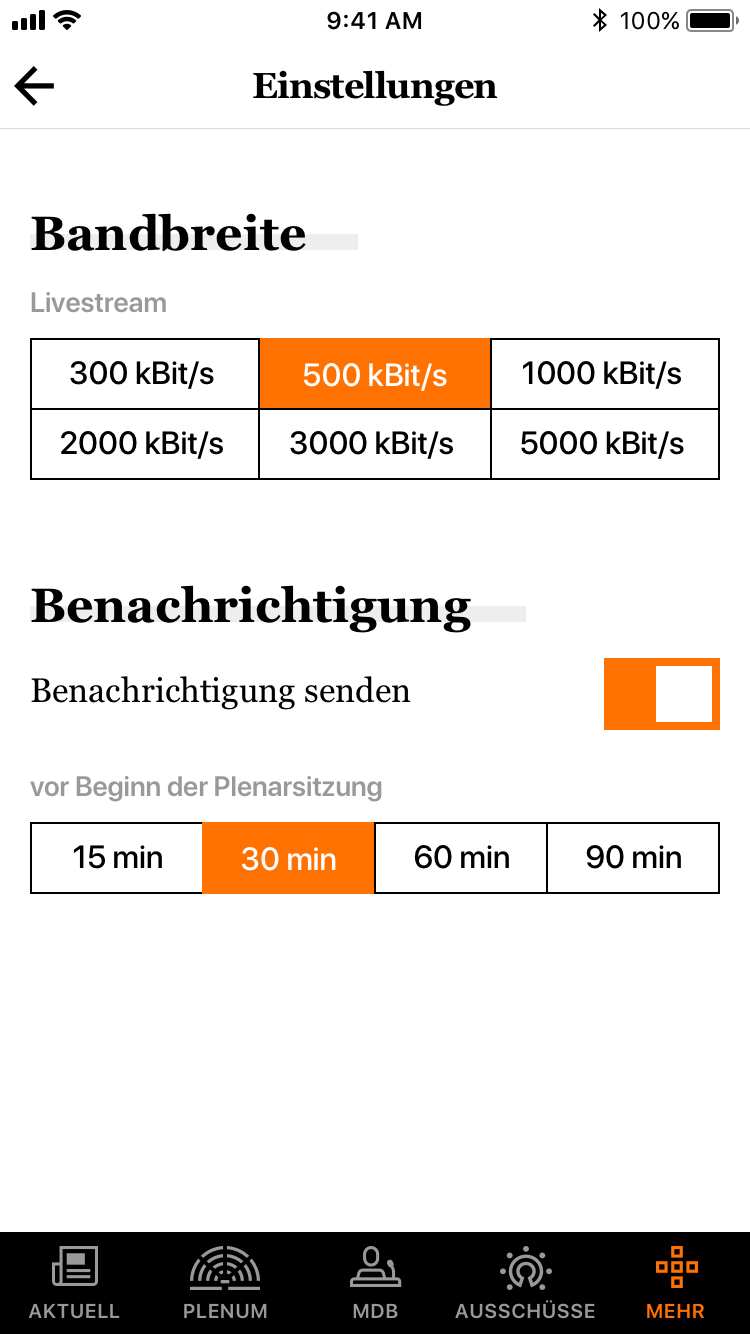Set bandwidth to 1000 kBit/s
The image size is (750, 1334).
click(x=604, y=374)
